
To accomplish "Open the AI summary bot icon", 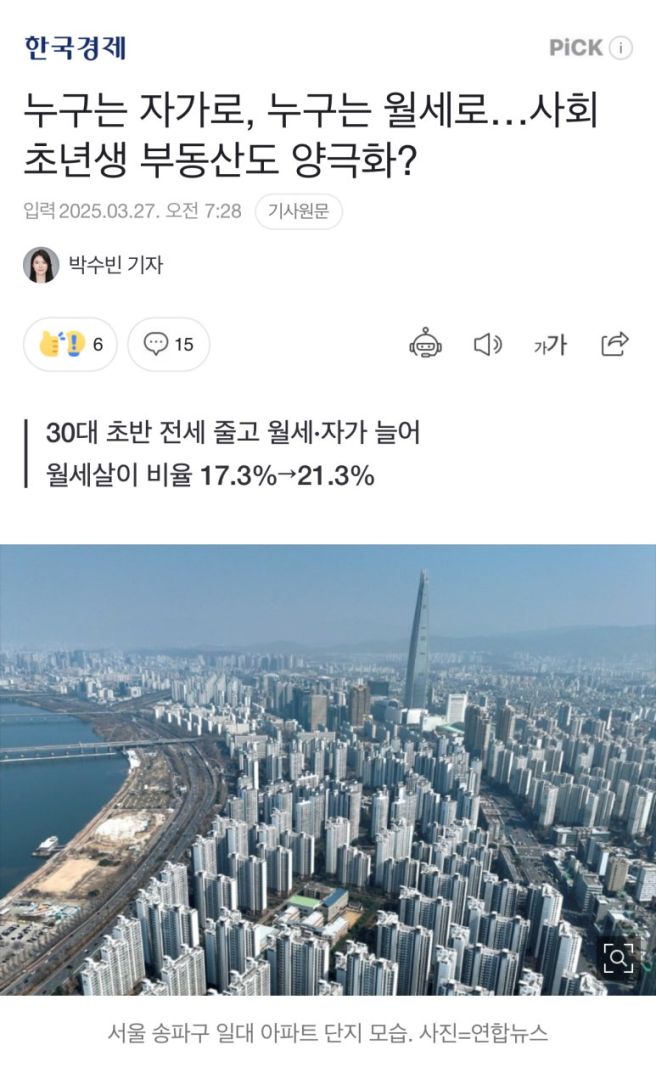I will (425, 344).
